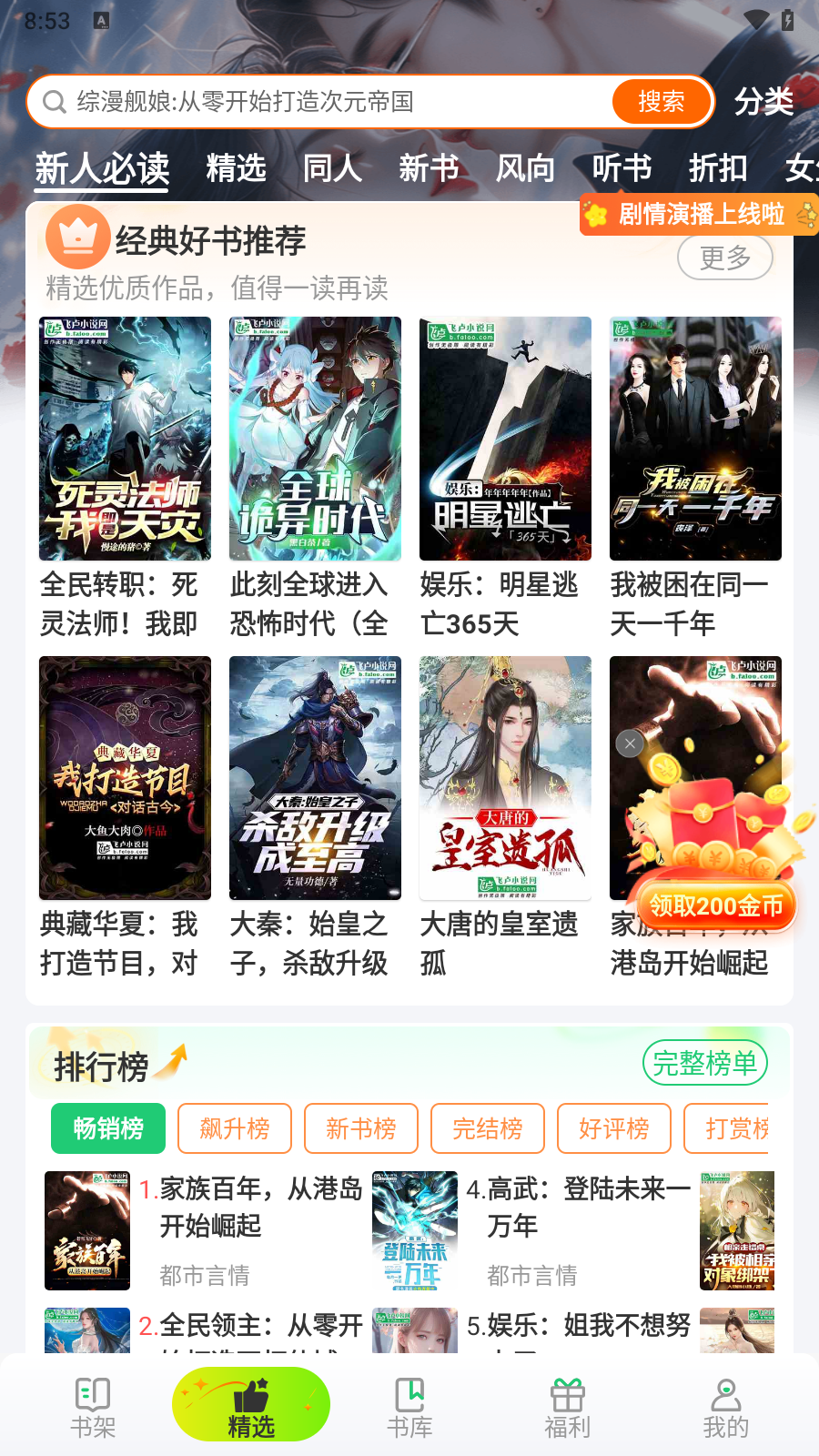This screenshot has width=819, height=1456.
Task: Open the 同人 category tab
Action: point(331,169)
